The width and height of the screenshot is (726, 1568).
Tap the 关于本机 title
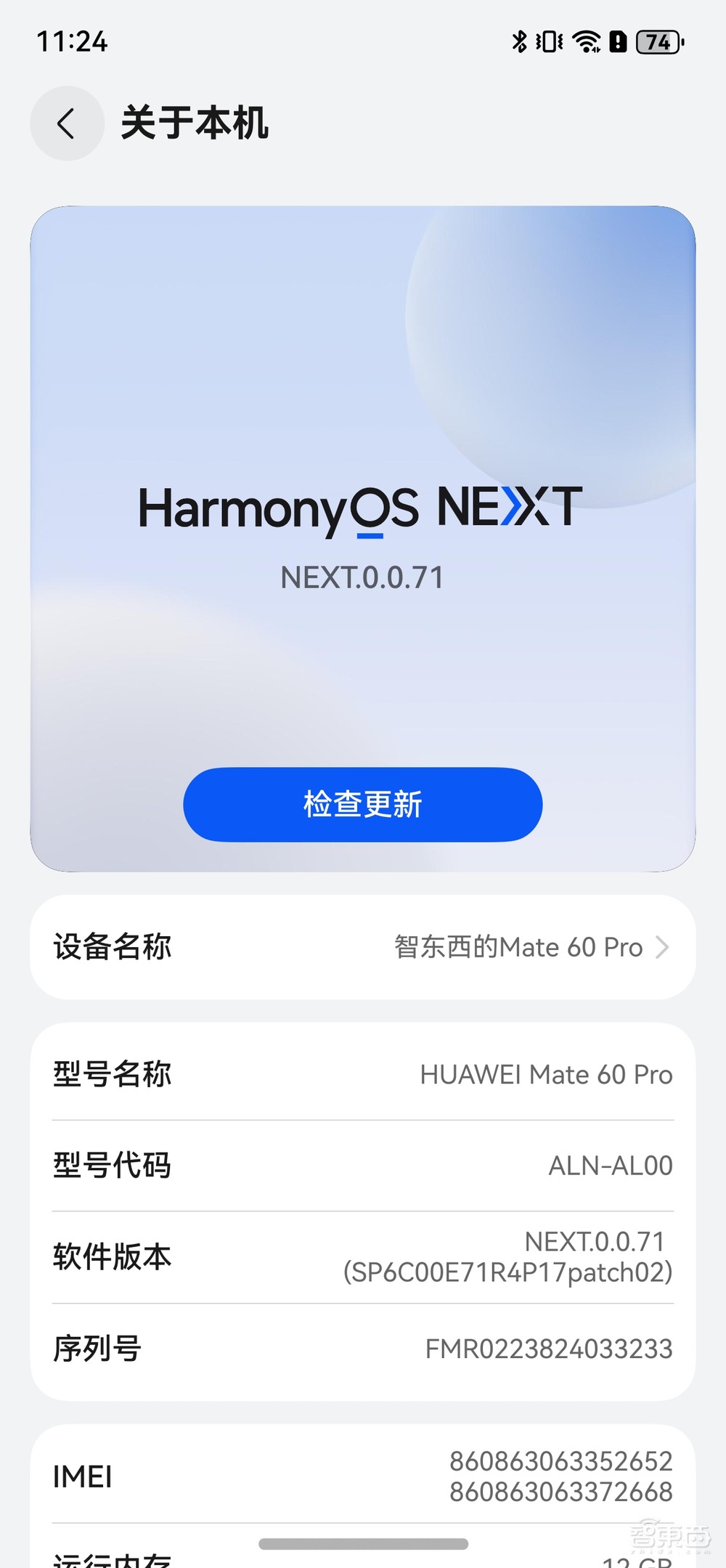196,123
